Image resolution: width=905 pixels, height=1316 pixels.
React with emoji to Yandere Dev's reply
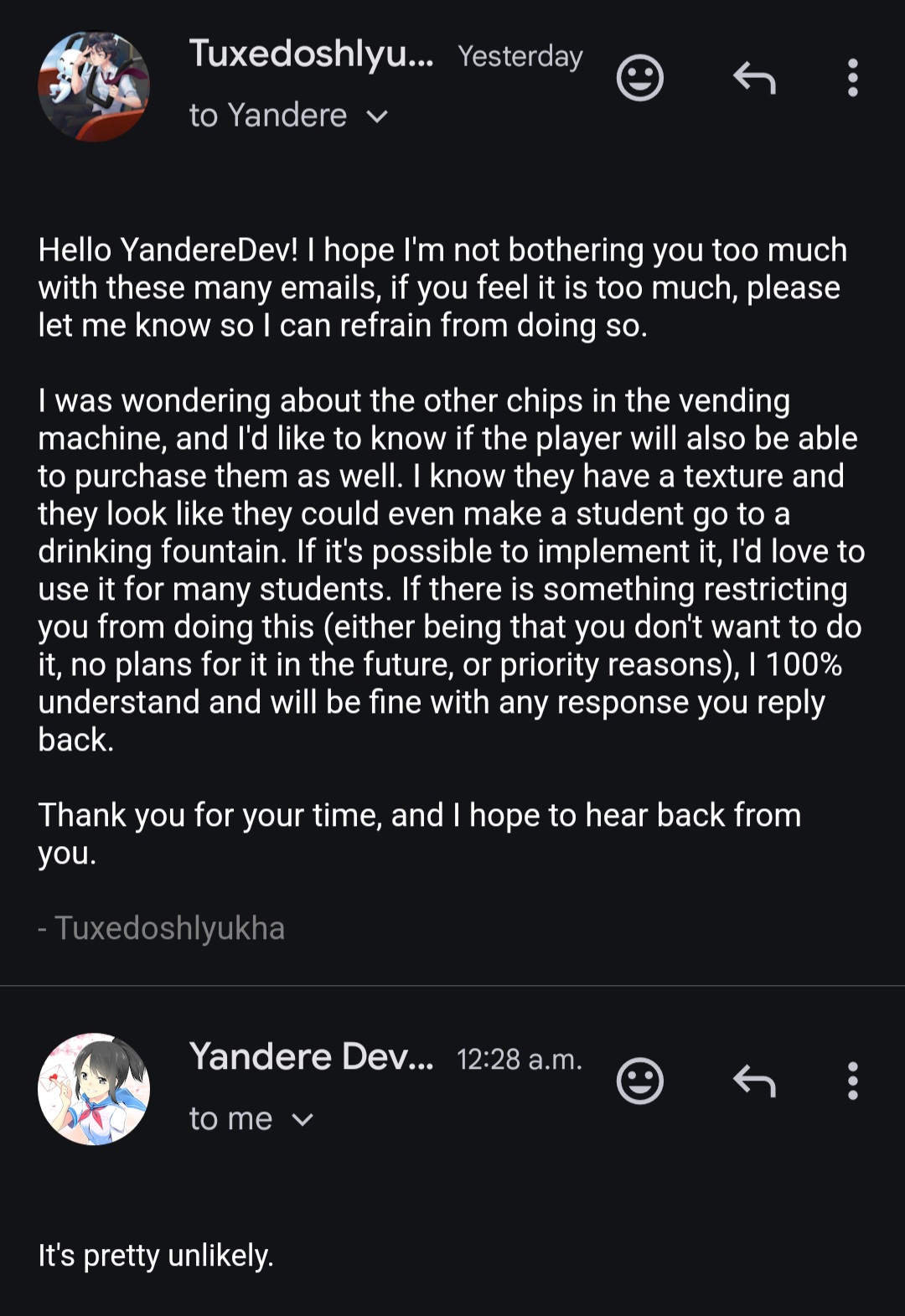tap(639, 1081)
